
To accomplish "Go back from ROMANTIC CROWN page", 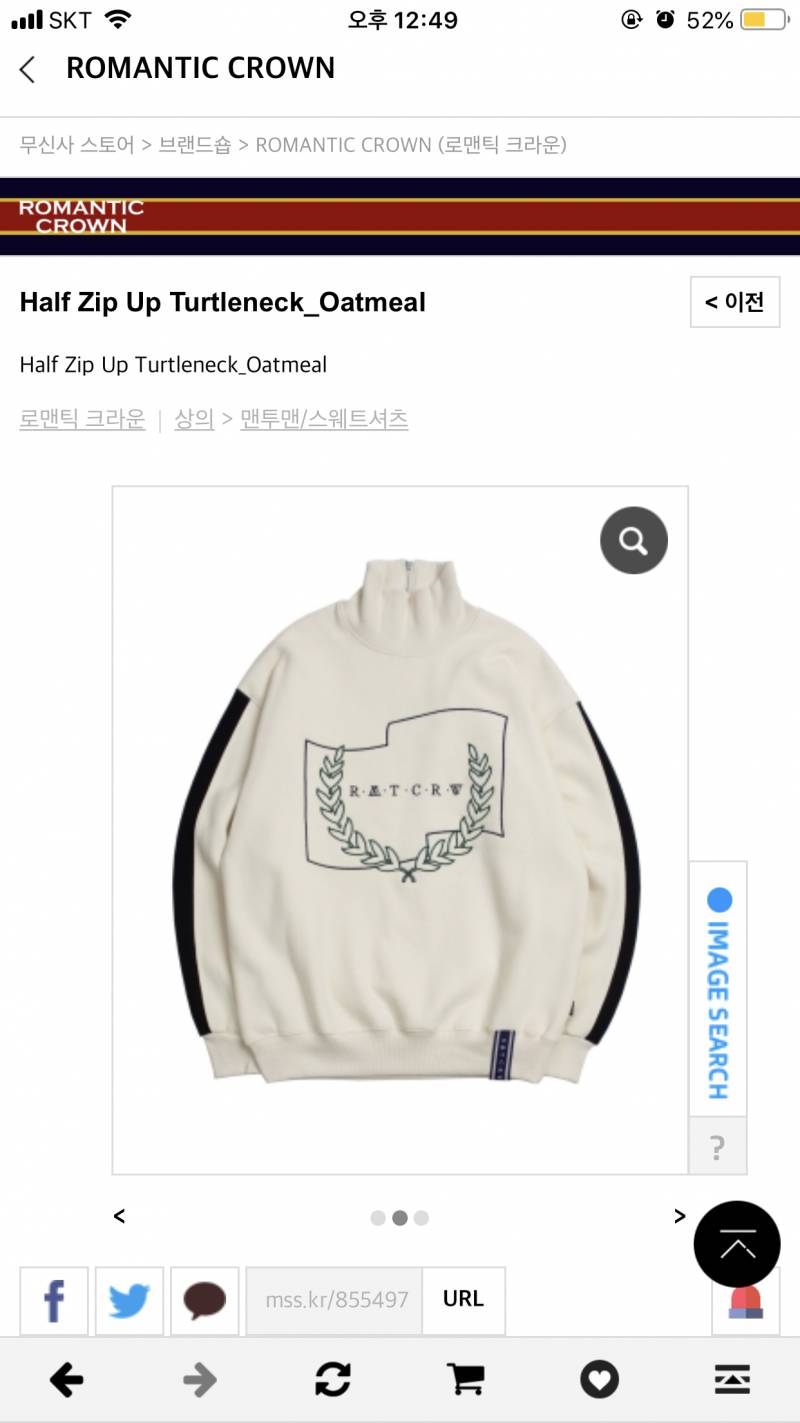I will pos(28,69).
